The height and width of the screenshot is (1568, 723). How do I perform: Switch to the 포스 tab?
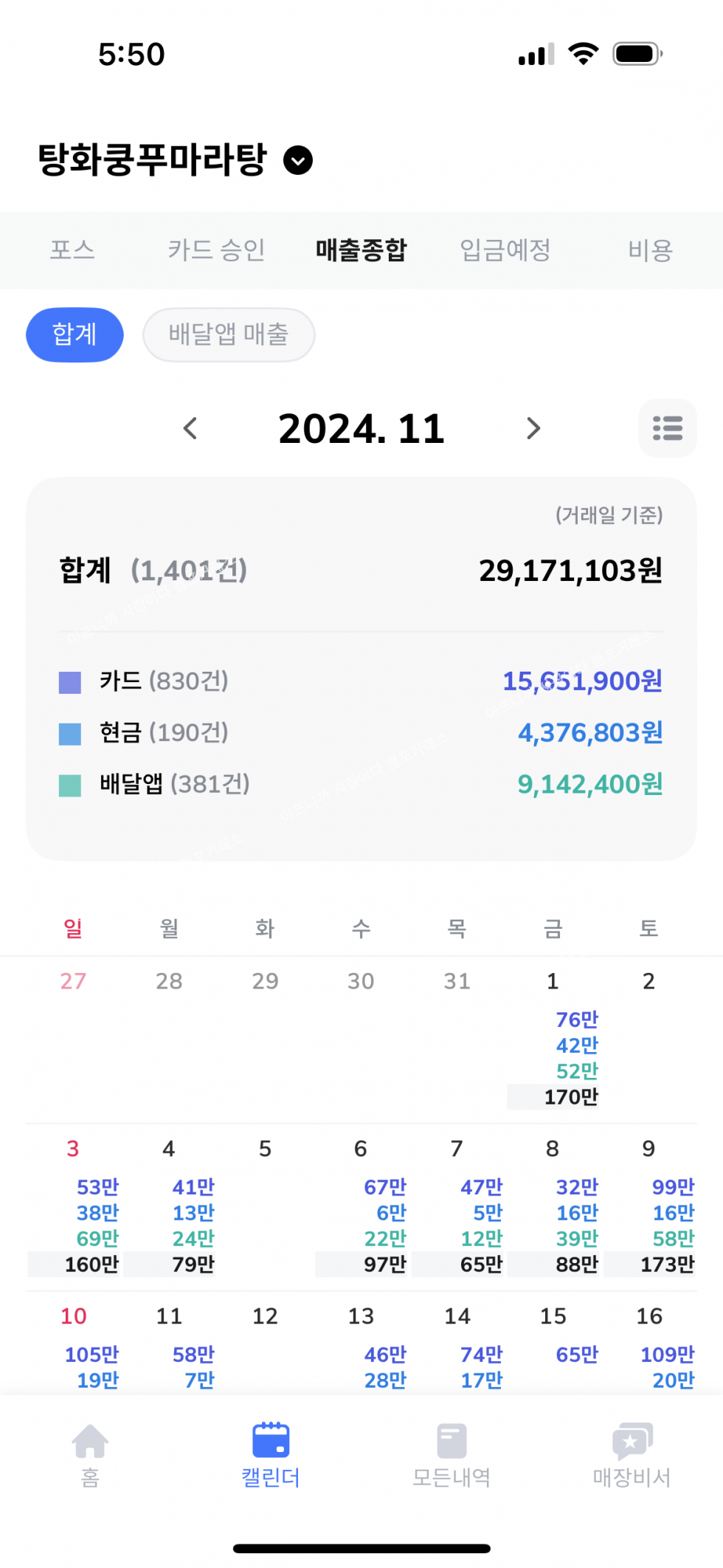pyautogui.click(x=72, y=250)
